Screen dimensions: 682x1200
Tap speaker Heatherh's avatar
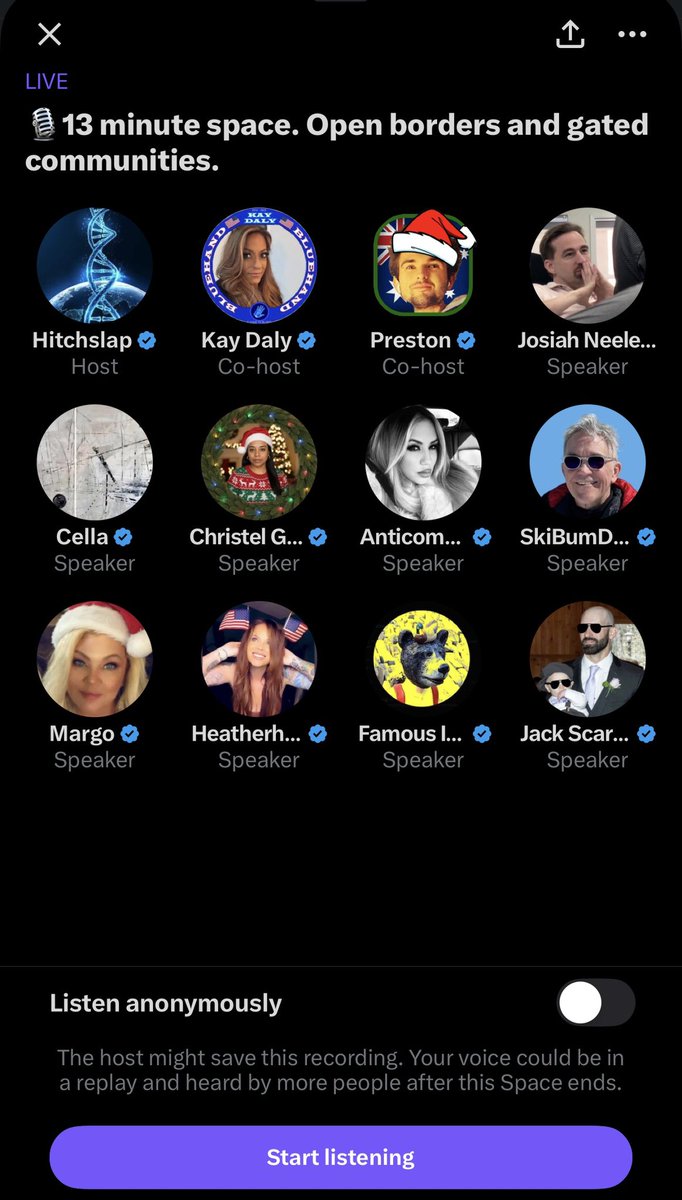point(259,659)
